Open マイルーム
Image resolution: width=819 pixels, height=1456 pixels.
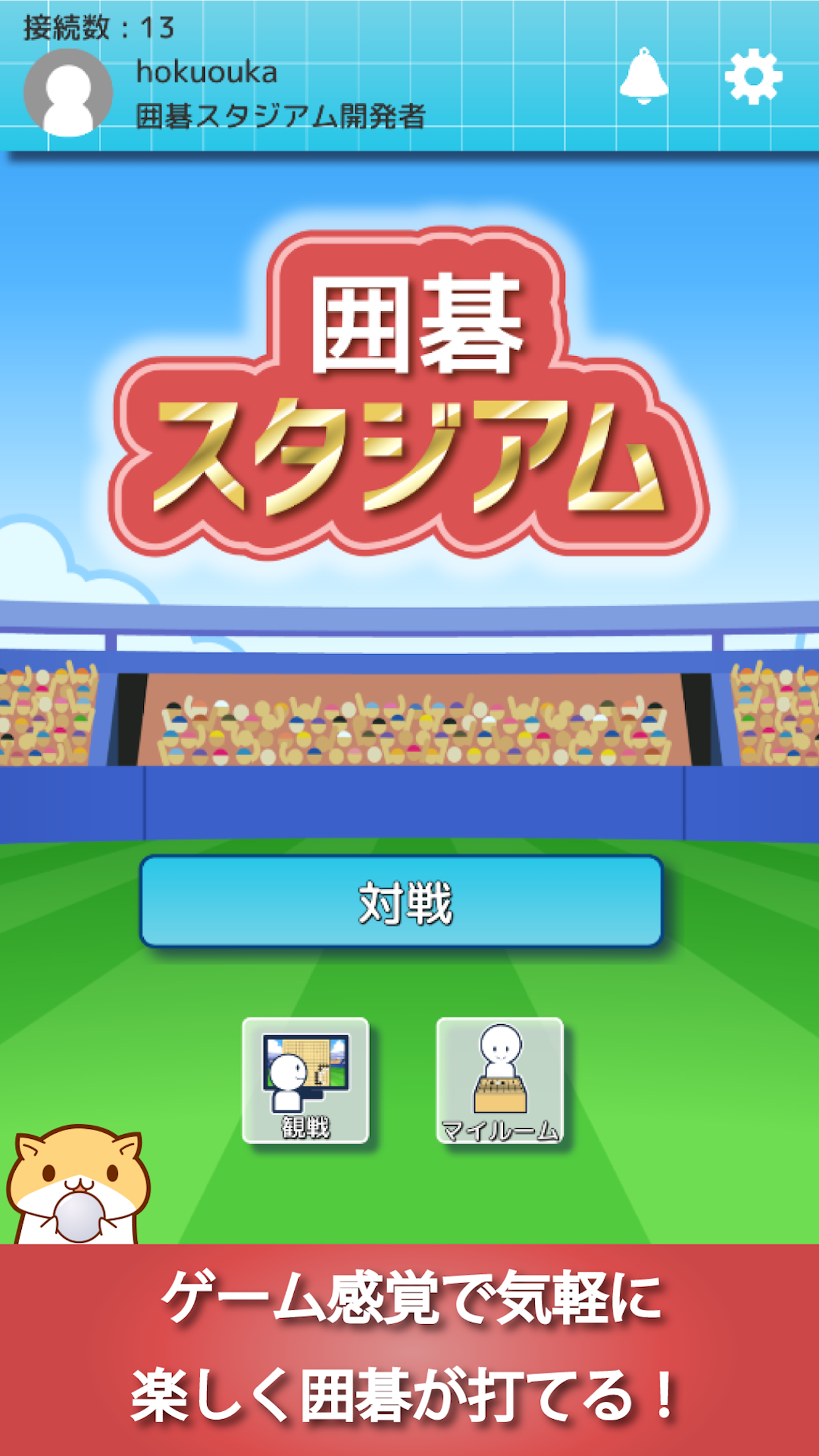pyautogui.click(x=500, y=1081)
